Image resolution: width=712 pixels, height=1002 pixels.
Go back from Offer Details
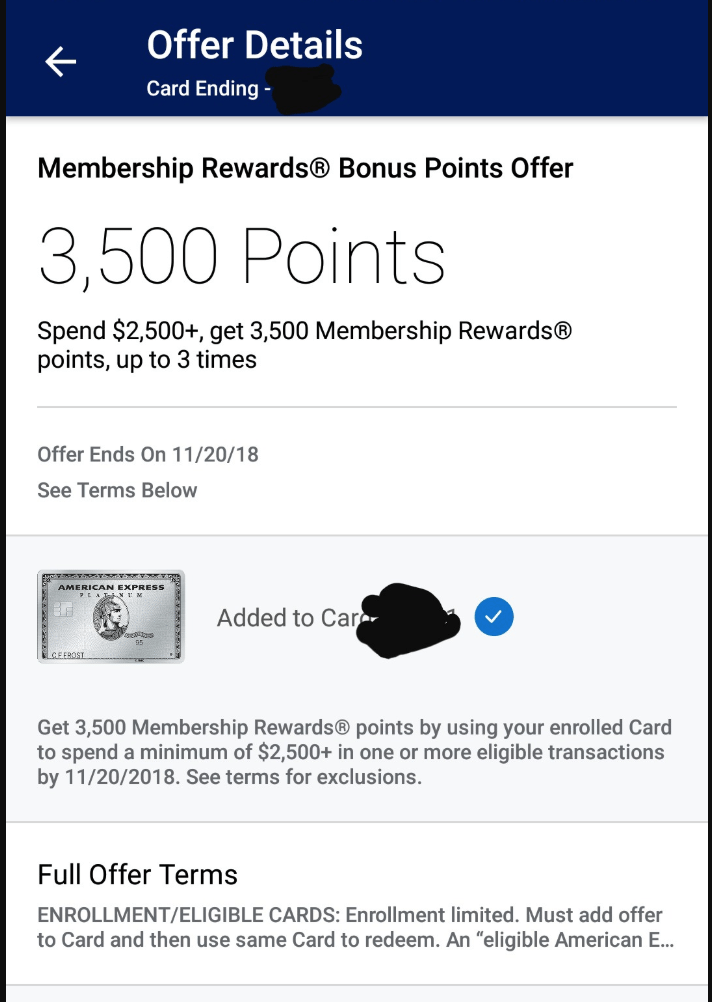(61, 62)
